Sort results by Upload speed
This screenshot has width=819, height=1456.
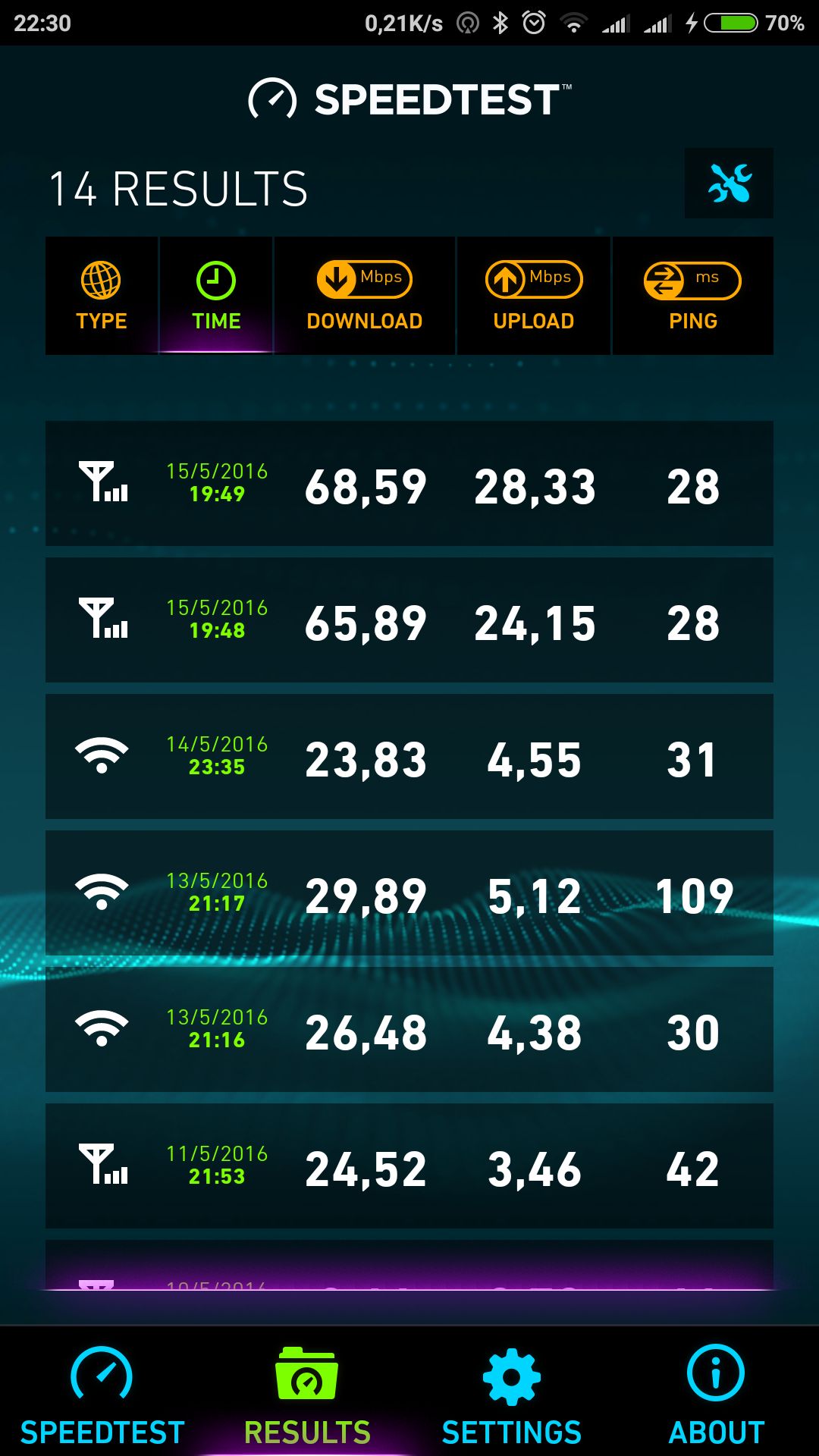click(534, 297)
